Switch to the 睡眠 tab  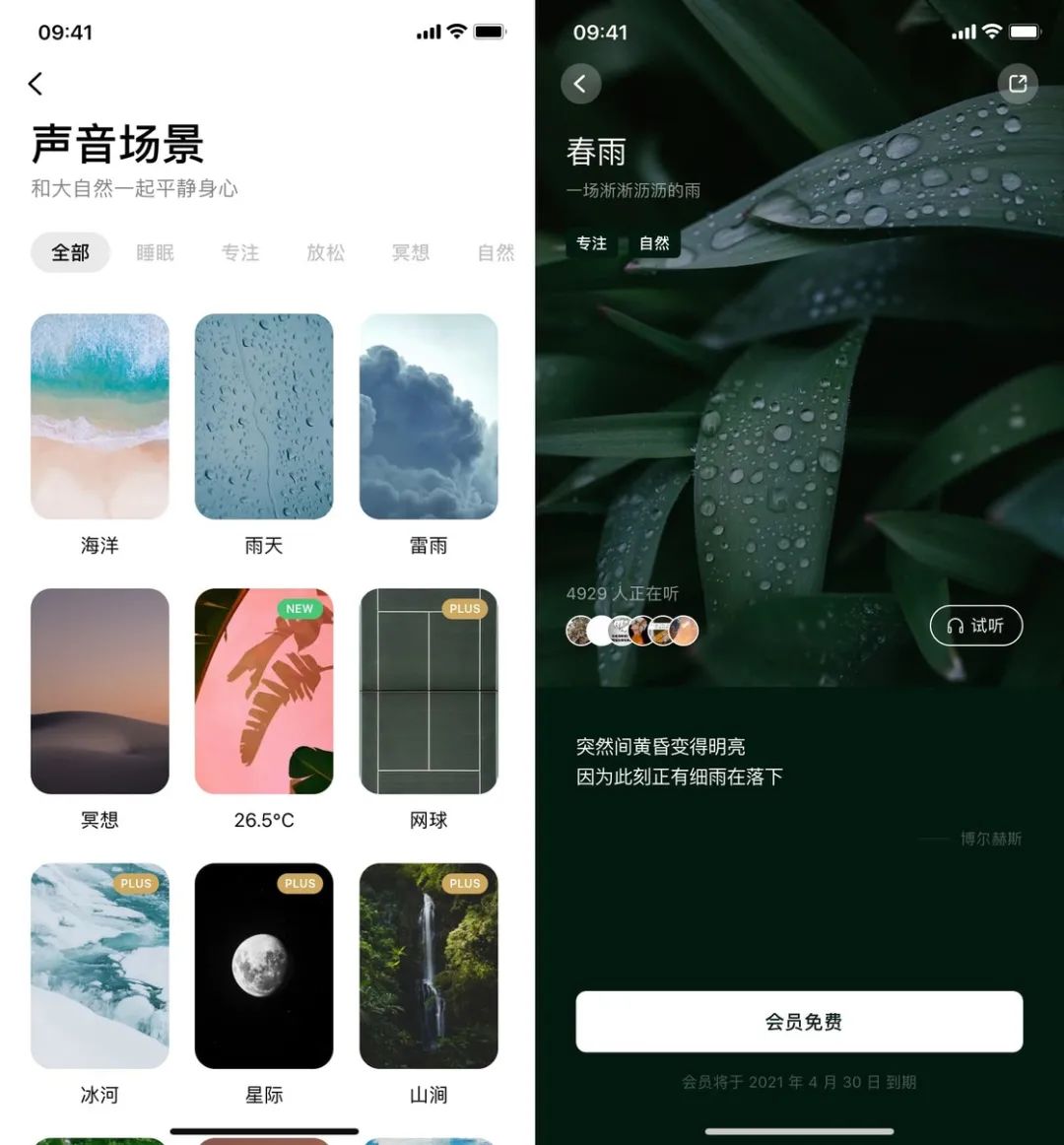155,253
